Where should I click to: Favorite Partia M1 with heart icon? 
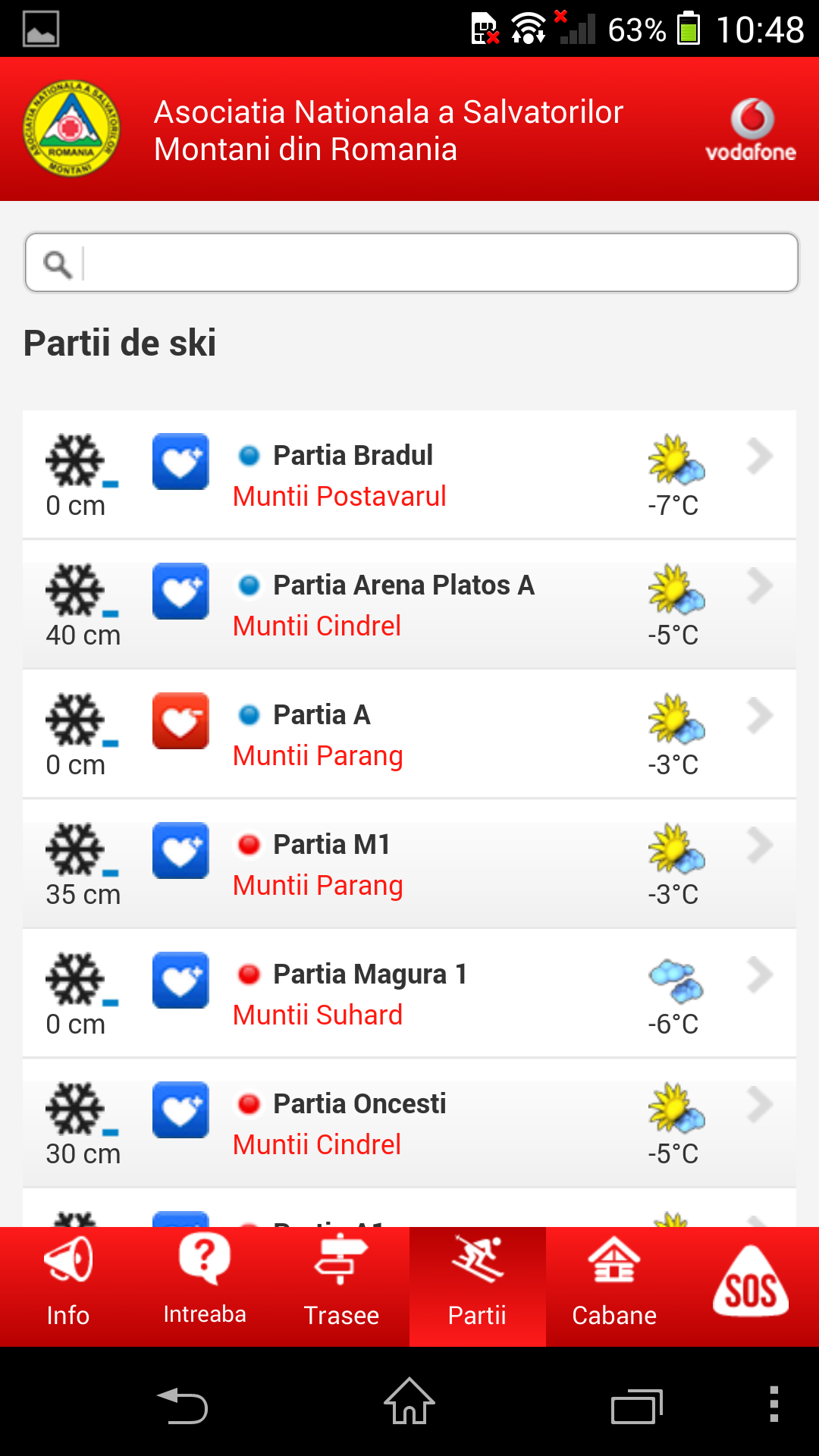(180, 850)
